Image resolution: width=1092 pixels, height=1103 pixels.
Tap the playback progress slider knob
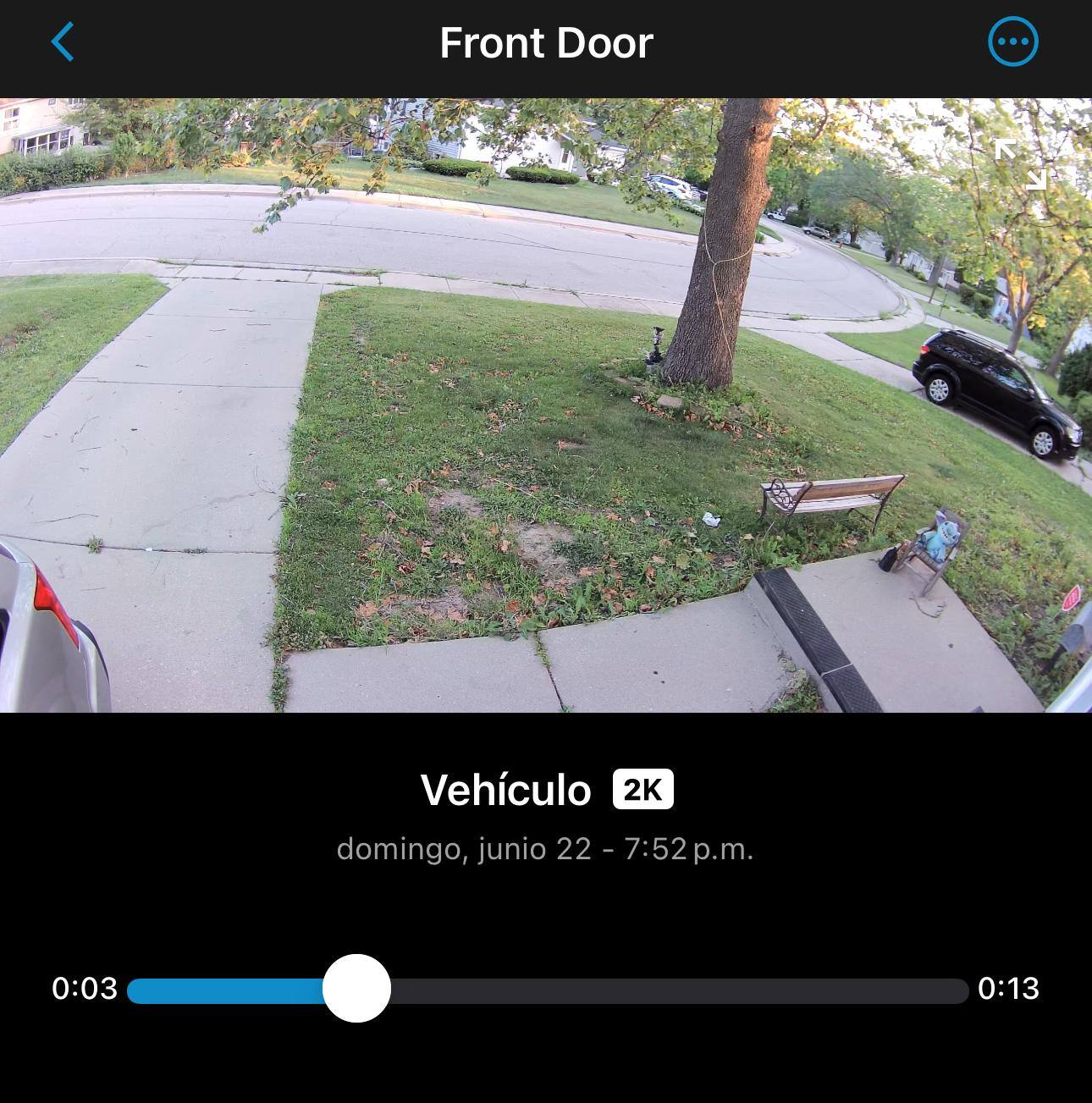[x=356, y=989]
